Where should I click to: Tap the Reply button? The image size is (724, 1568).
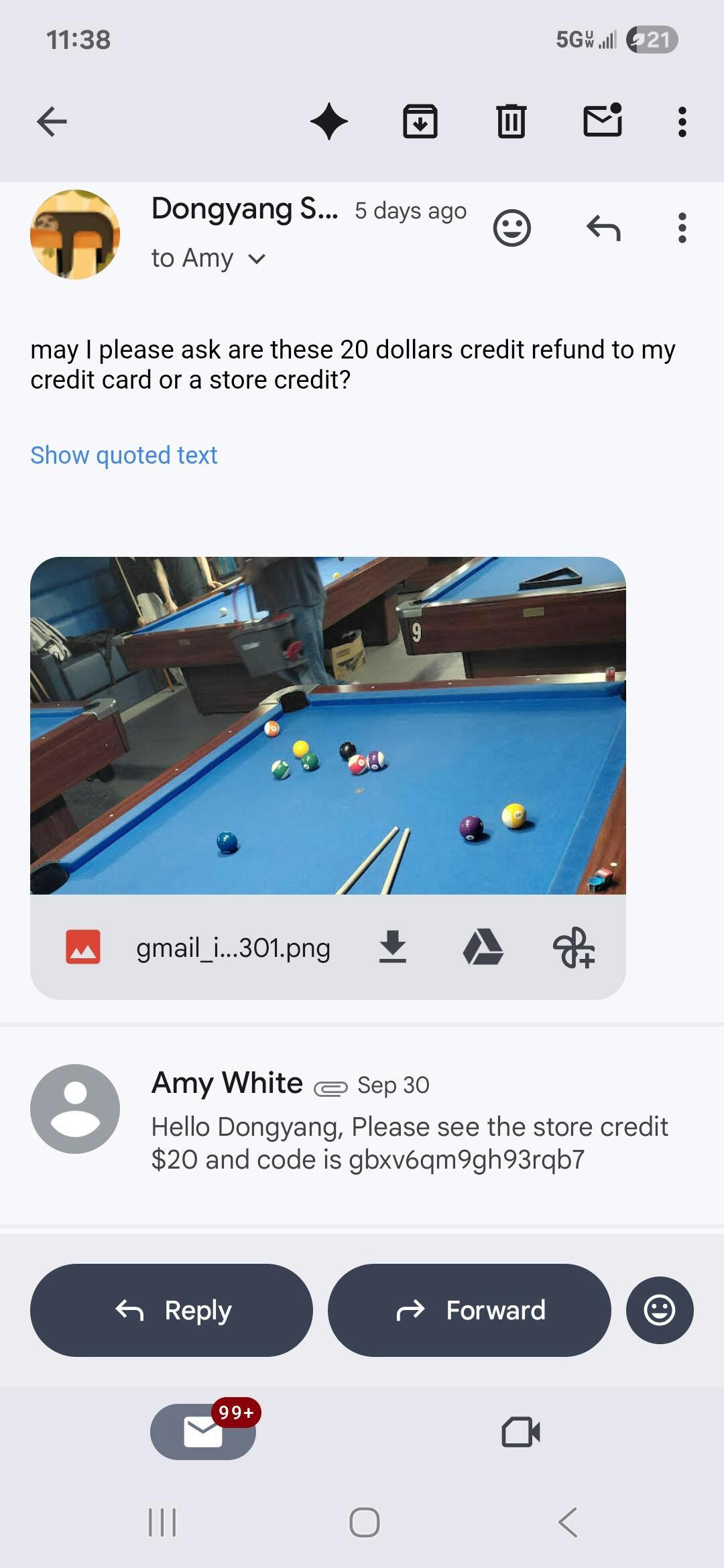(172, 1311)
